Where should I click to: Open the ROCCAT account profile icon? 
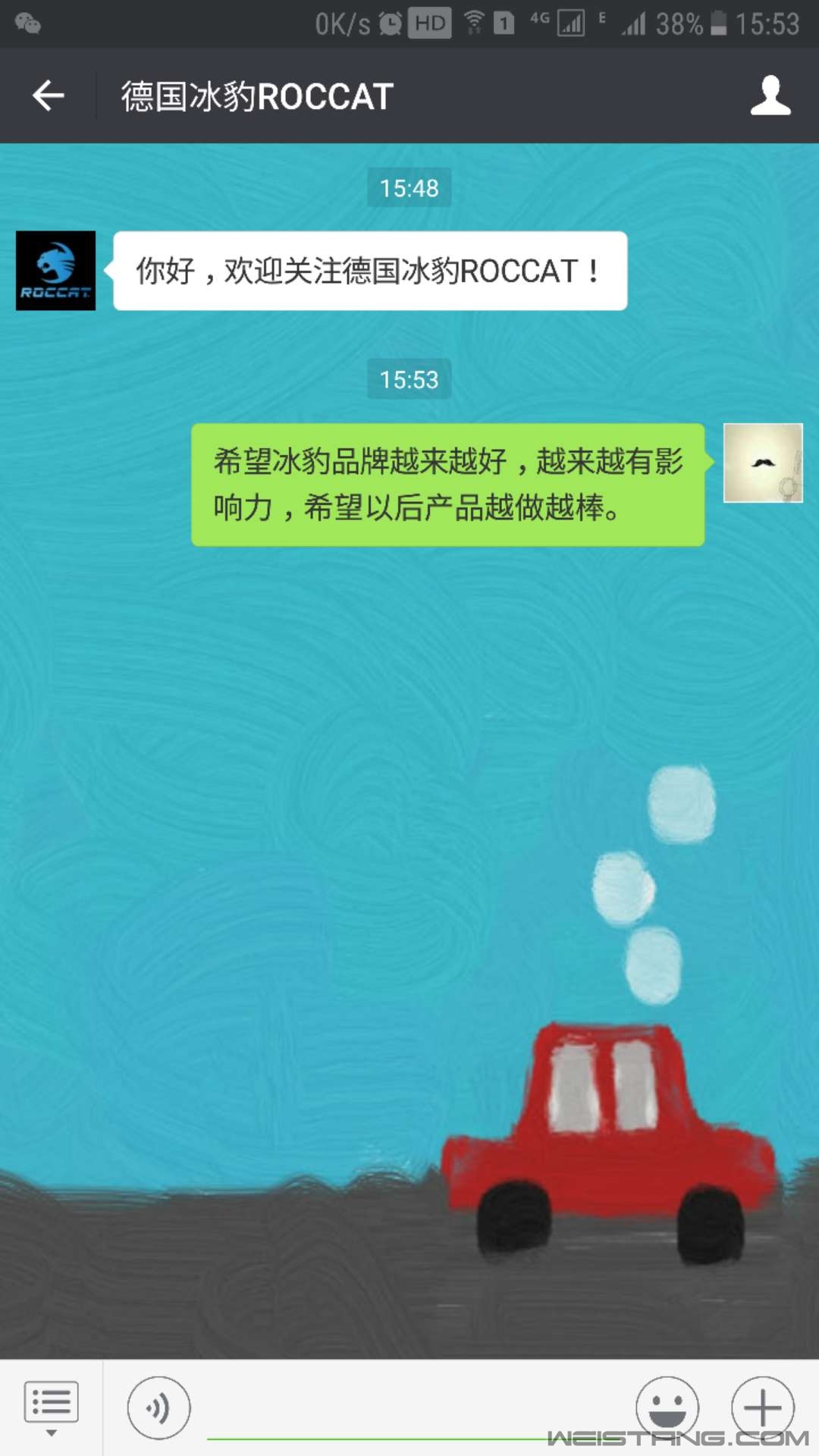tap(770, 96)
